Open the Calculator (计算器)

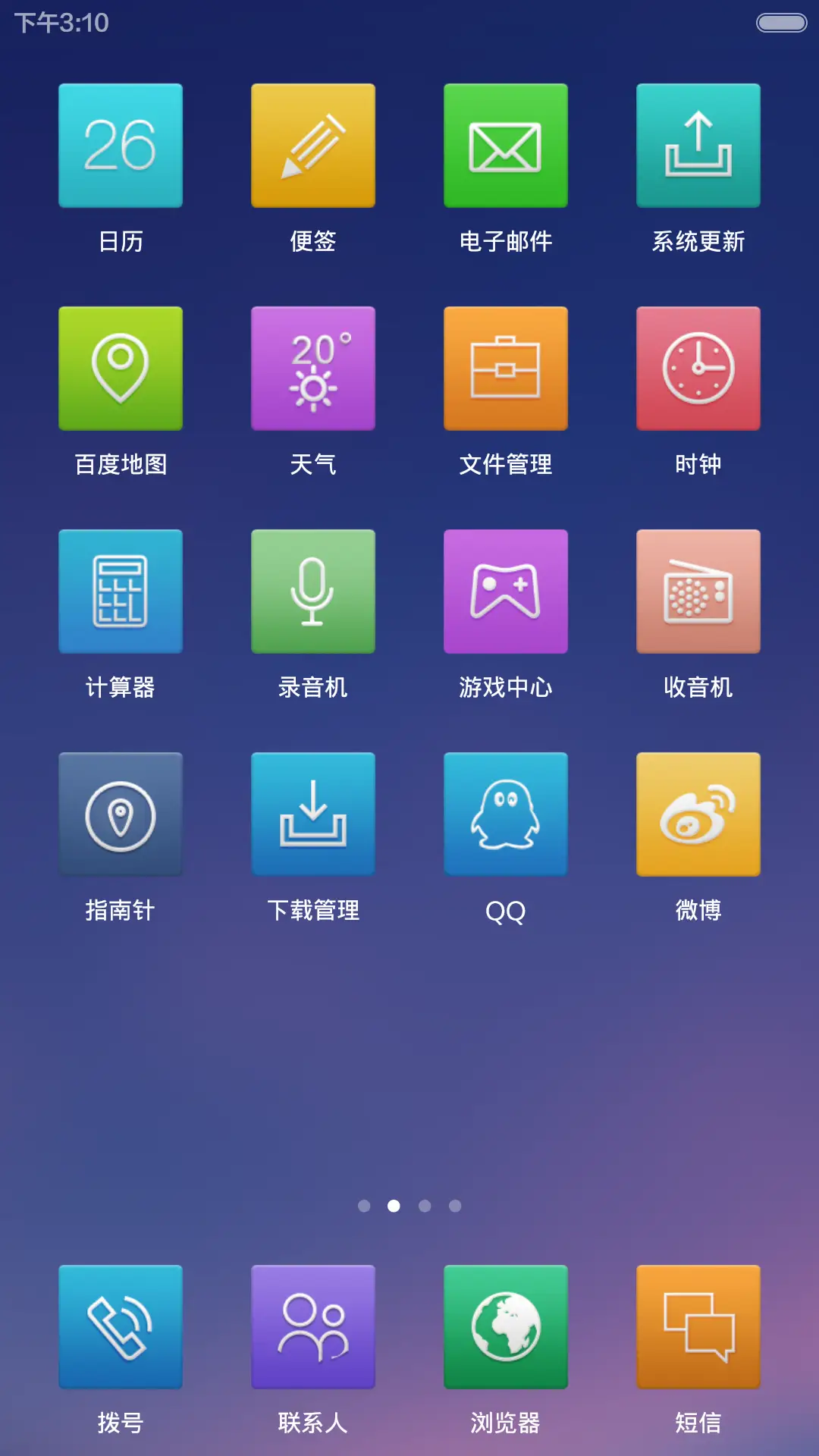120,591
